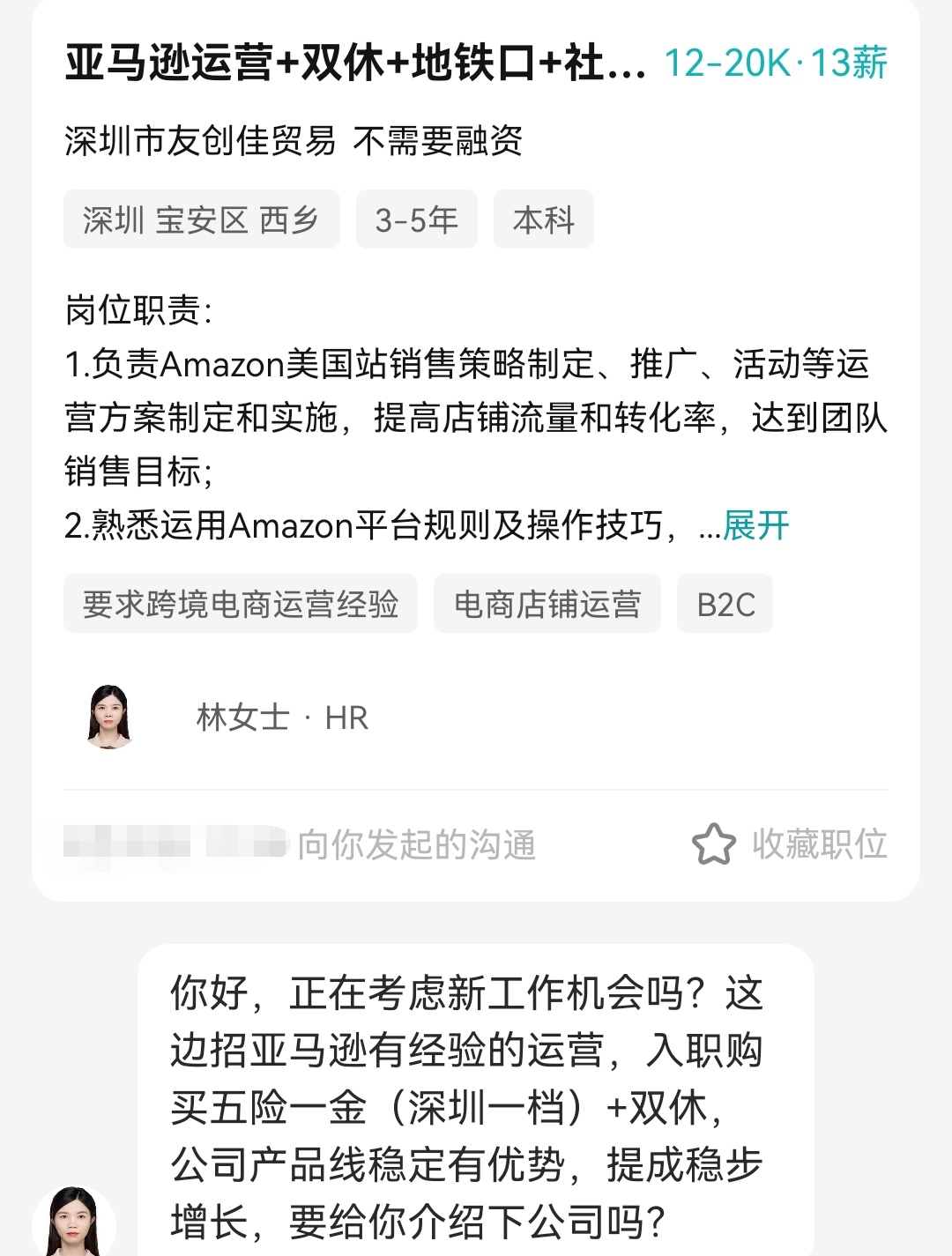This screenshot has height=1256, width=952.
Task: View recruiter 林女士's avatar in the job card
Action: click(109, 717)
